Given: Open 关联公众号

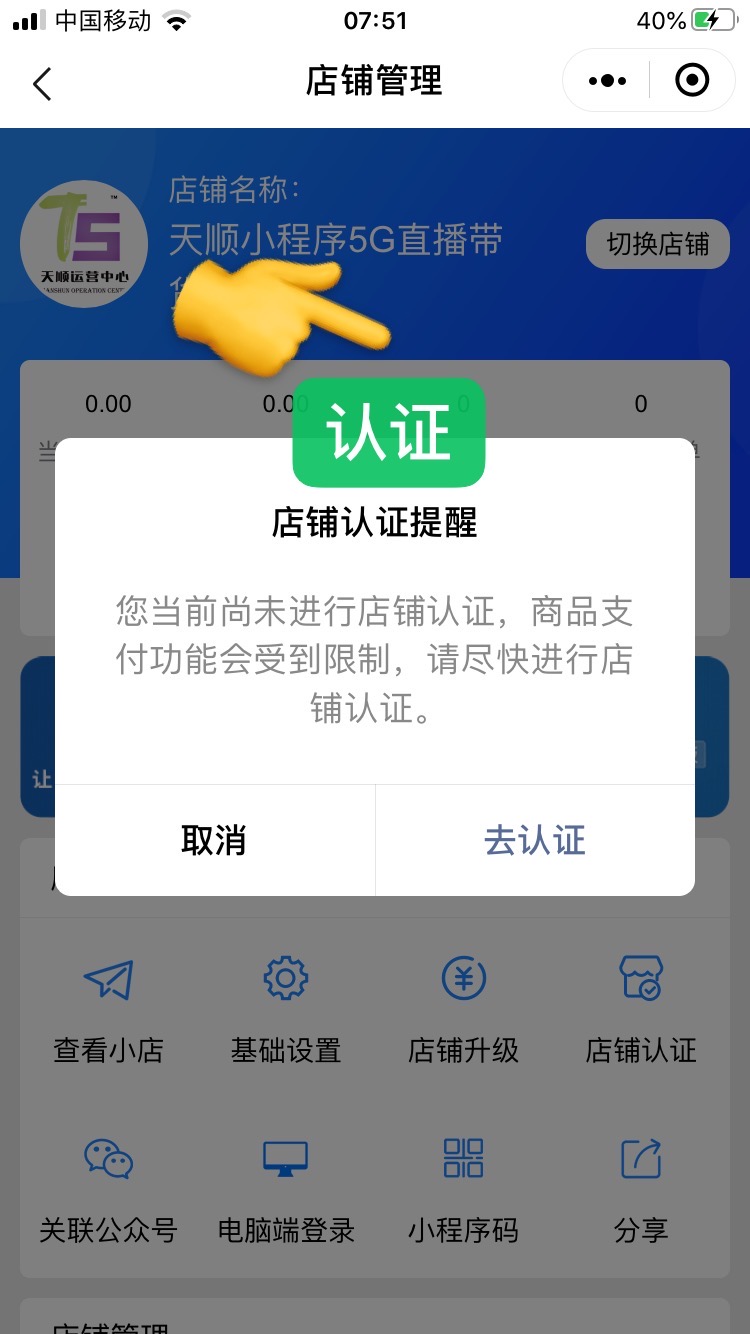Looking at the screenshot, I should tap(108, 1188).
